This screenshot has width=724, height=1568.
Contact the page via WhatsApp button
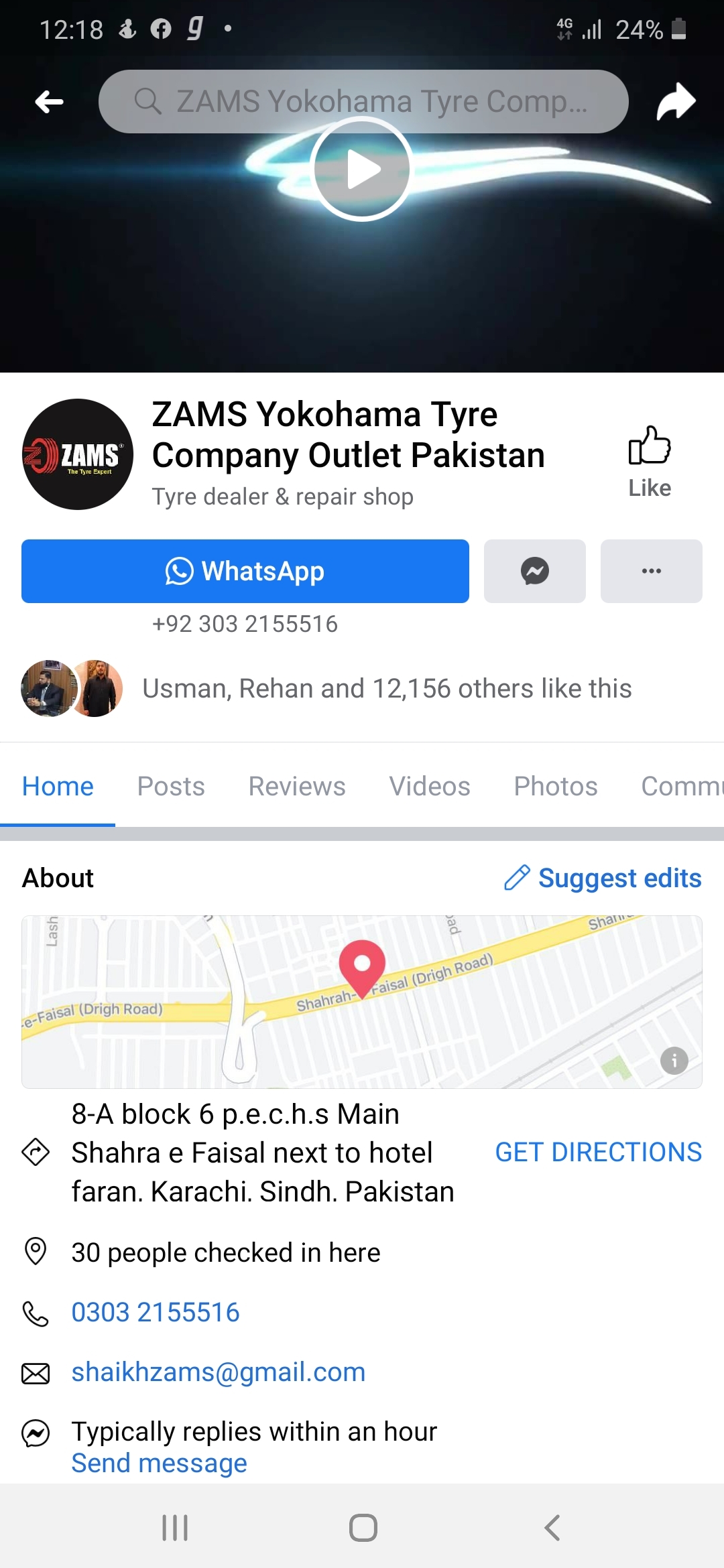[x=245, y=571]
